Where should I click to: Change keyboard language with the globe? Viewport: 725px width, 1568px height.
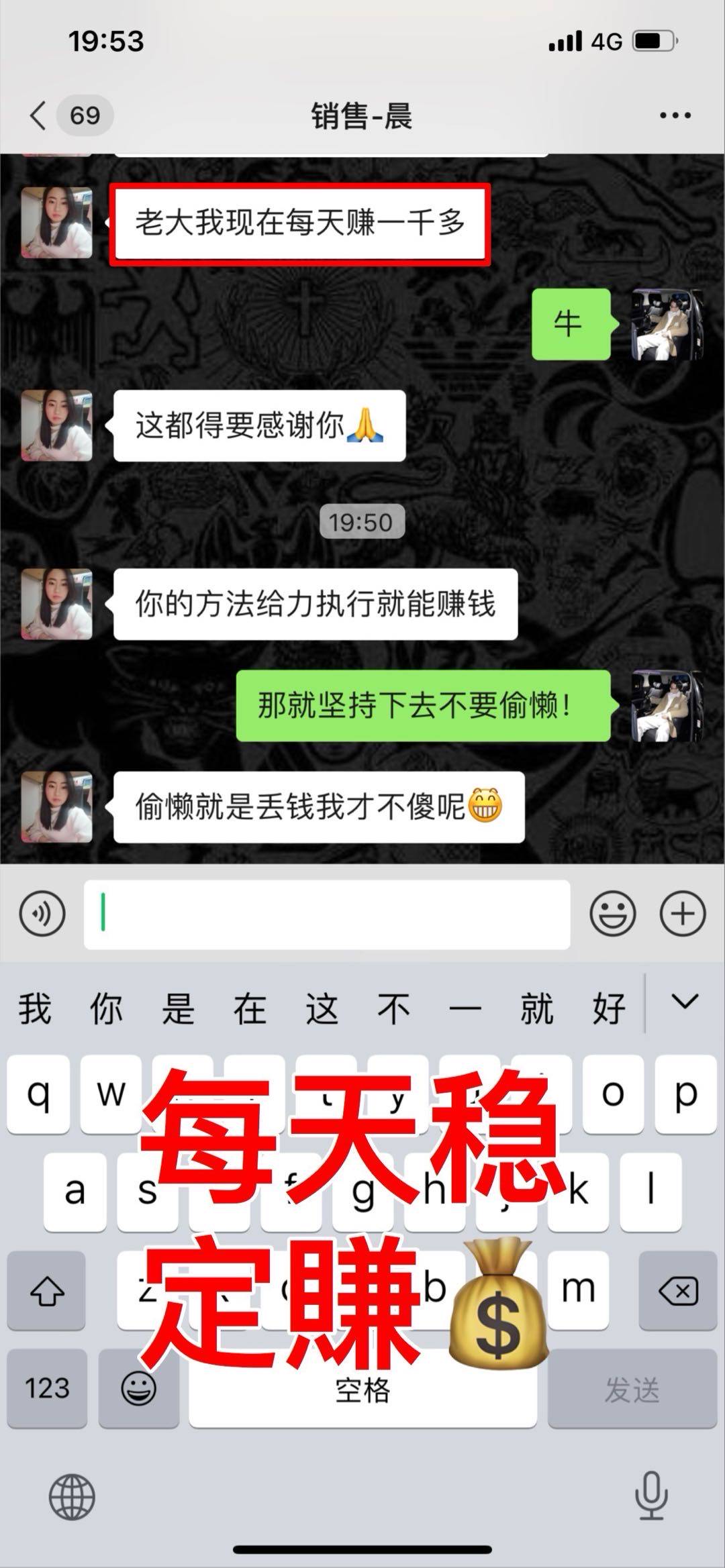click(72, 1497)
